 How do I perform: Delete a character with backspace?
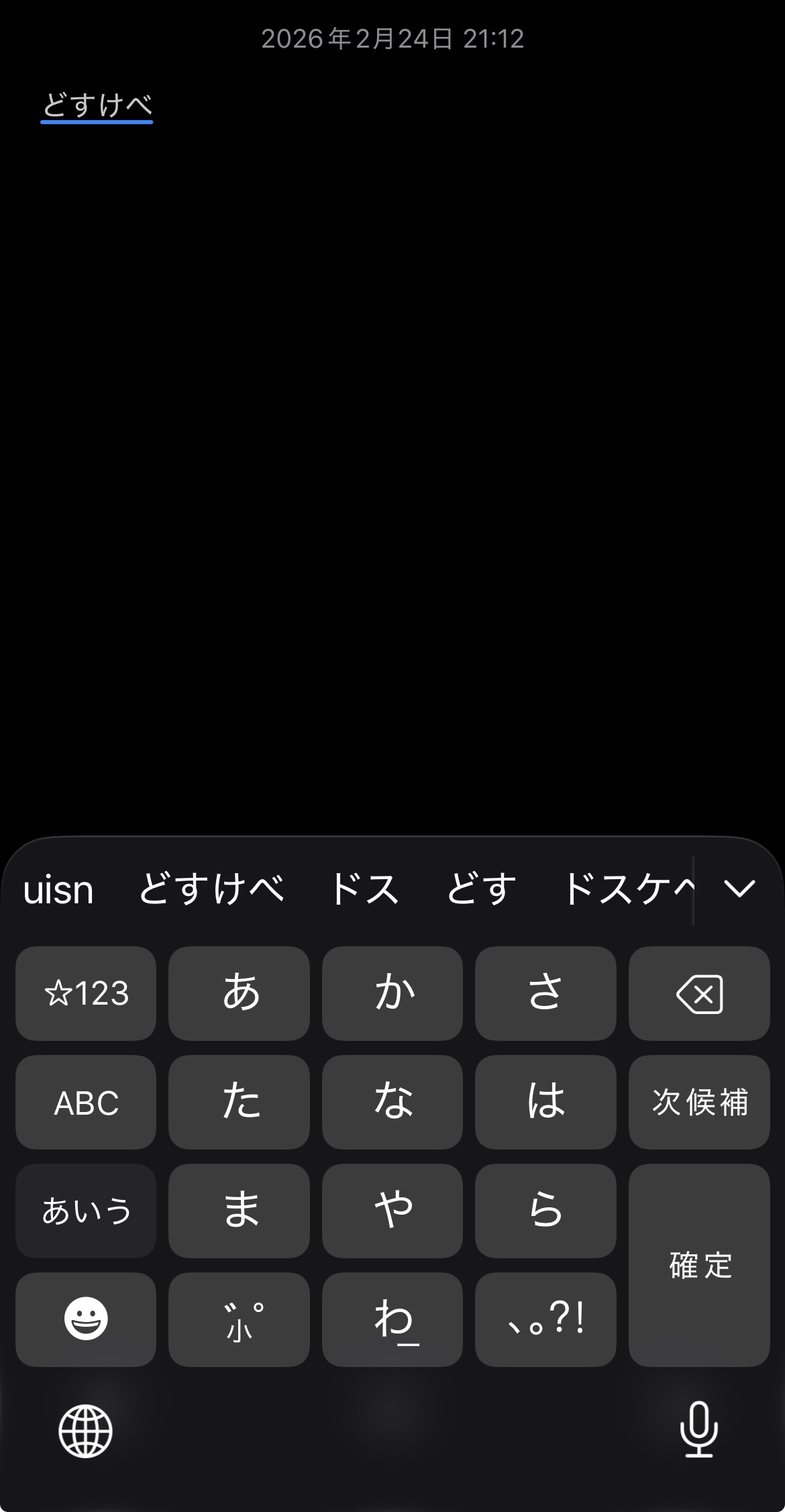click(x=699, y=993)
